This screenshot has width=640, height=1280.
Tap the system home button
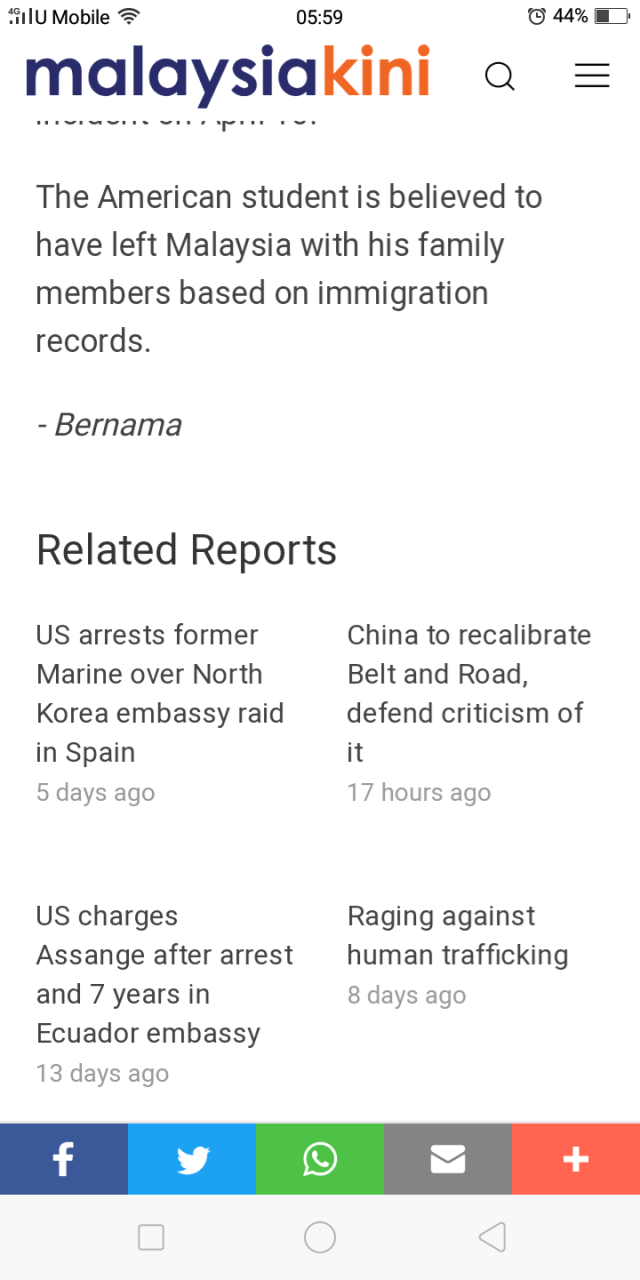point(320,1238)
